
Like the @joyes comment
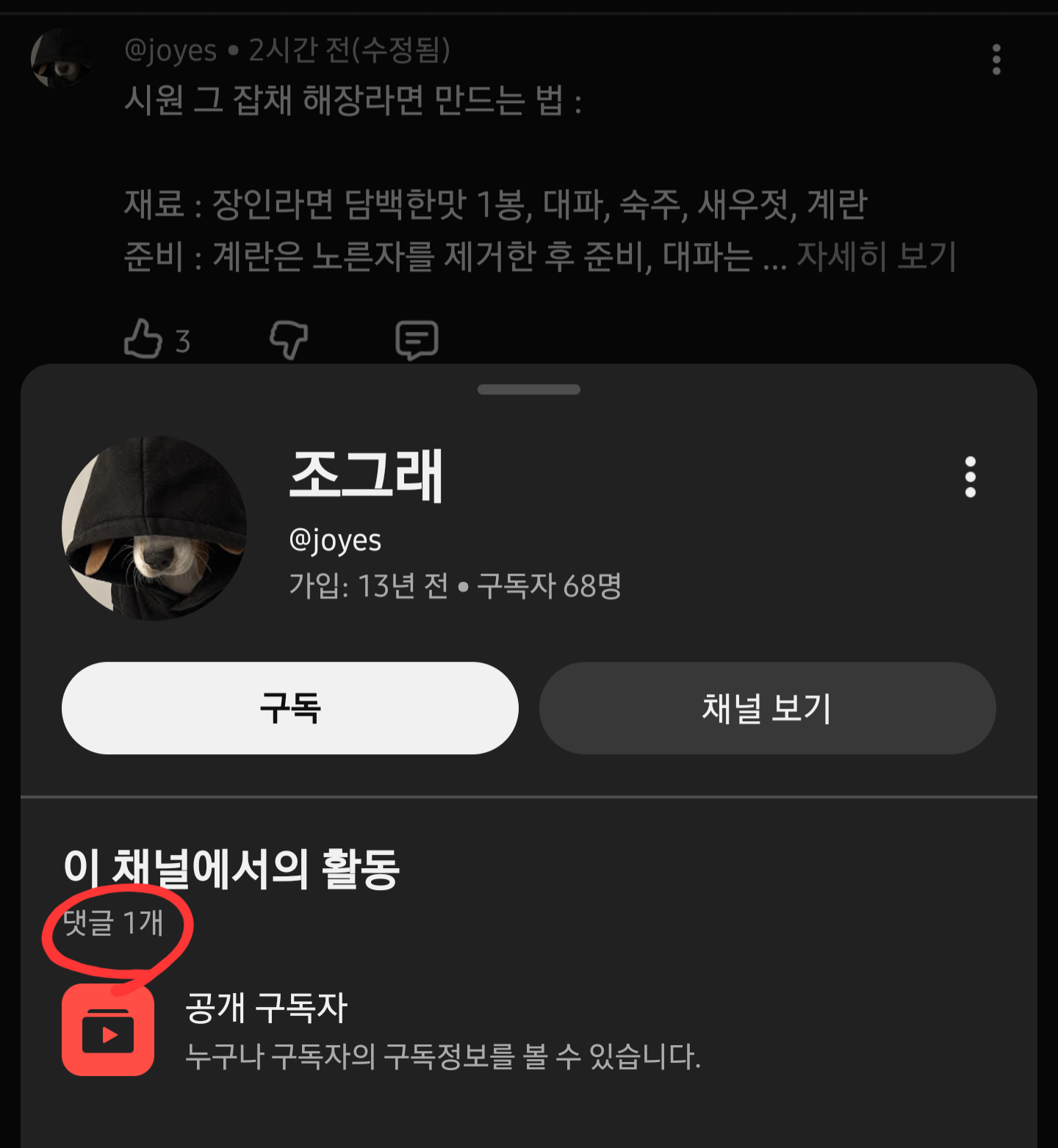[143, 339]
